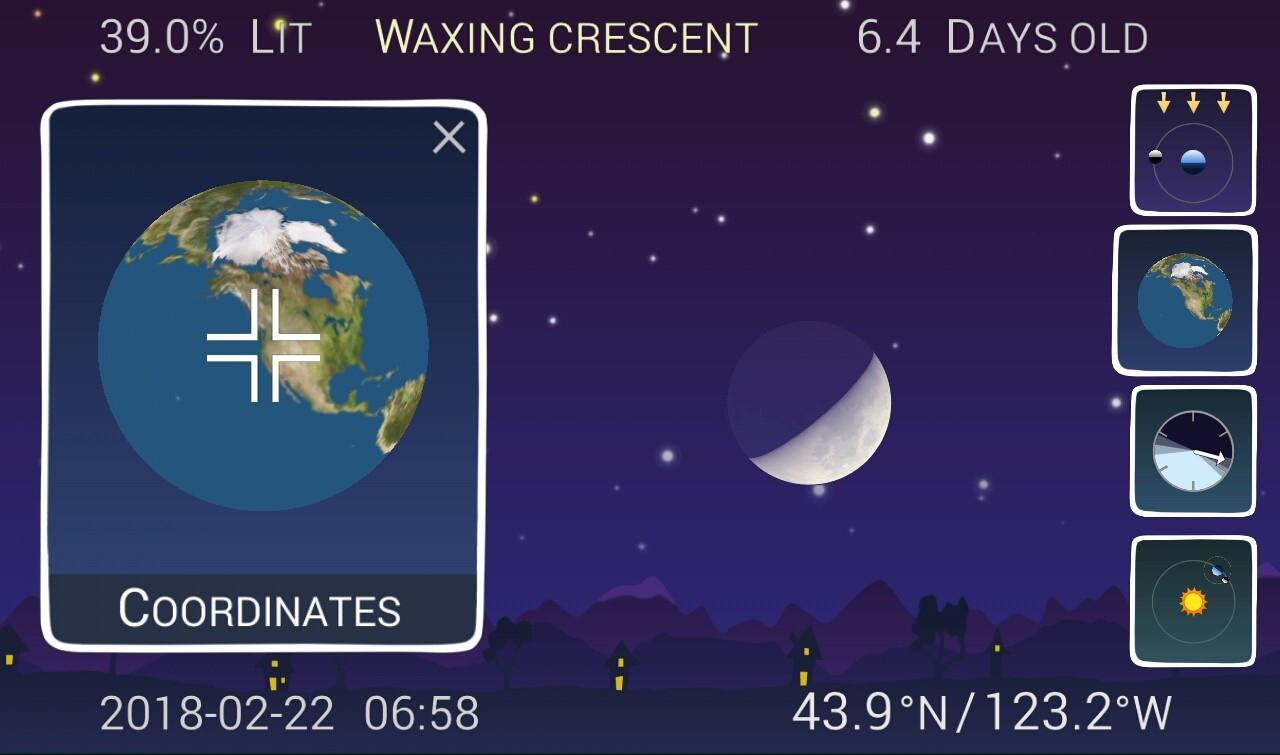The width and height of the screenshot is (1280, 755).
Task: Tap the Coordinates label button
Action: coord(260,609)
